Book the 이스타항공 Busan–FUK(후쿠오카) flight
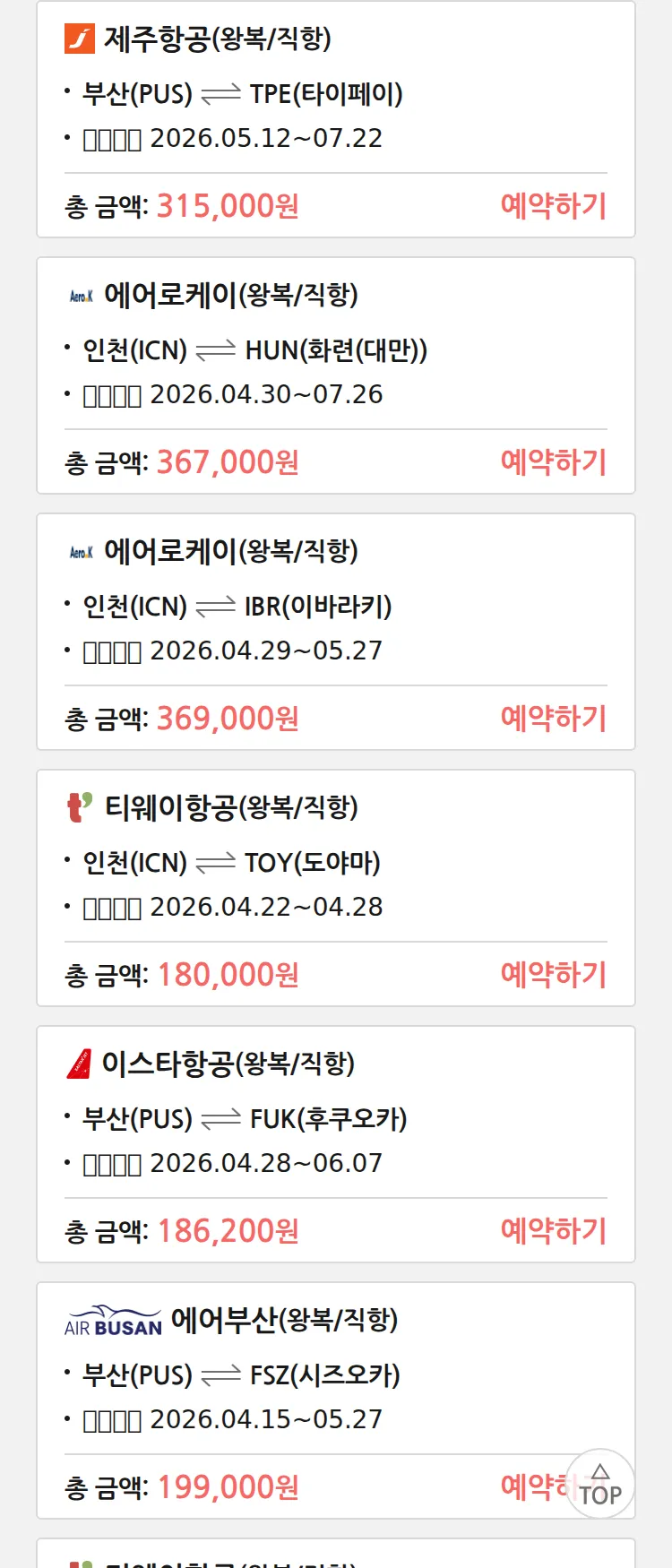The width and height of the screenshot is (672, 1568). click(553, 1231)
